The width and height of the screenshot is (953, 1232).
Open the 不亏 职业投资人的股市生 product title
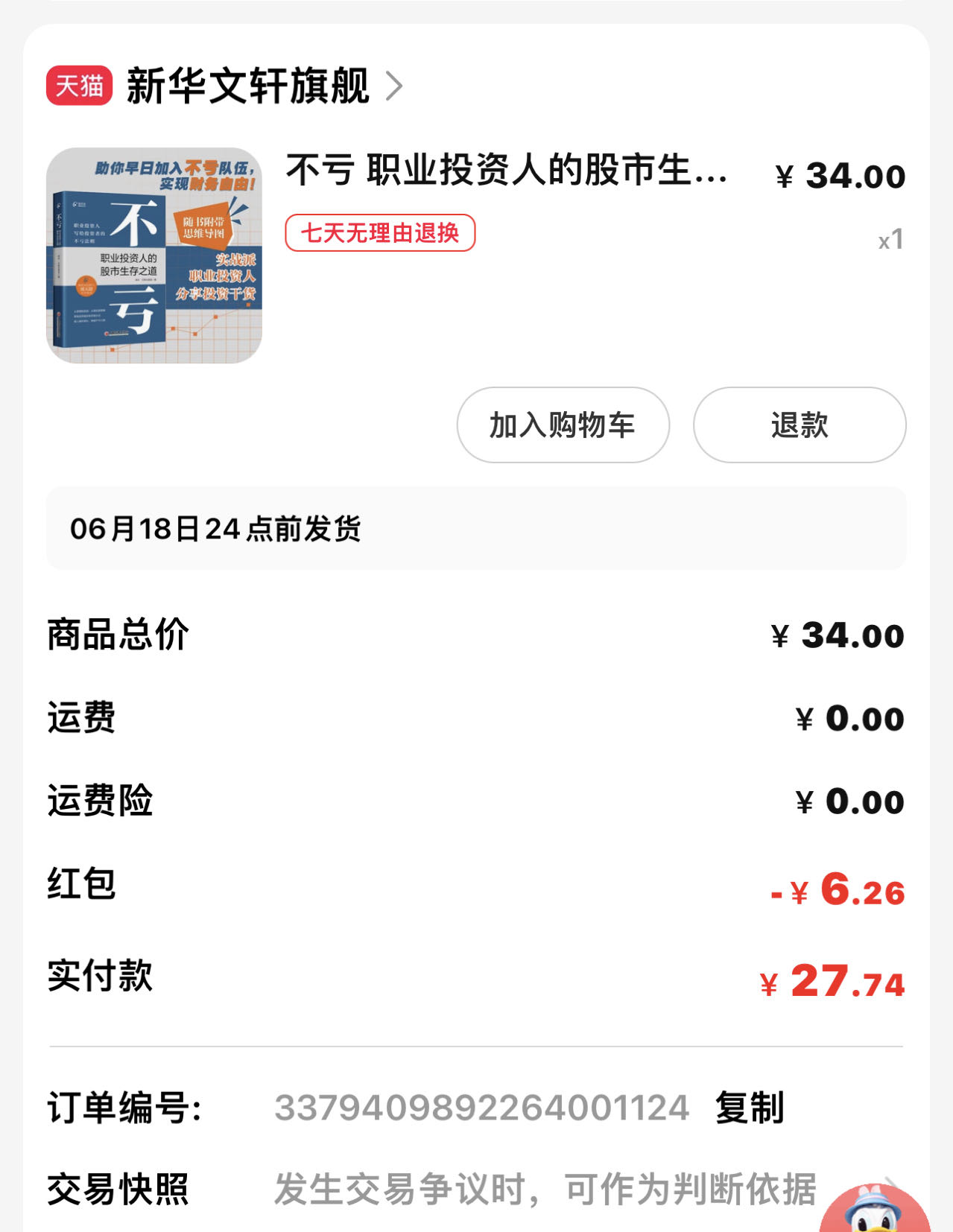(x=507, y=171)
